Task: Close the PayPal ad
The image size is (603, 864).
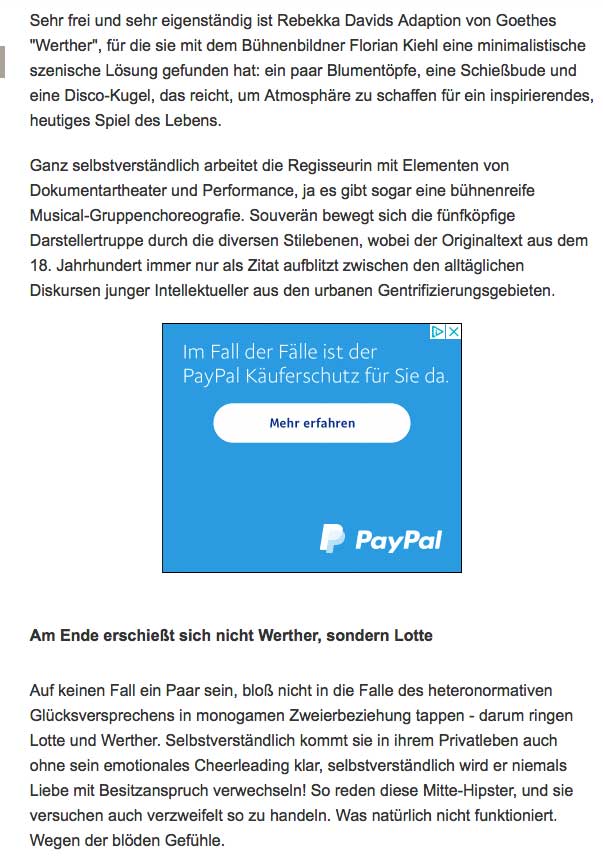Action: (x=453, y=332)
